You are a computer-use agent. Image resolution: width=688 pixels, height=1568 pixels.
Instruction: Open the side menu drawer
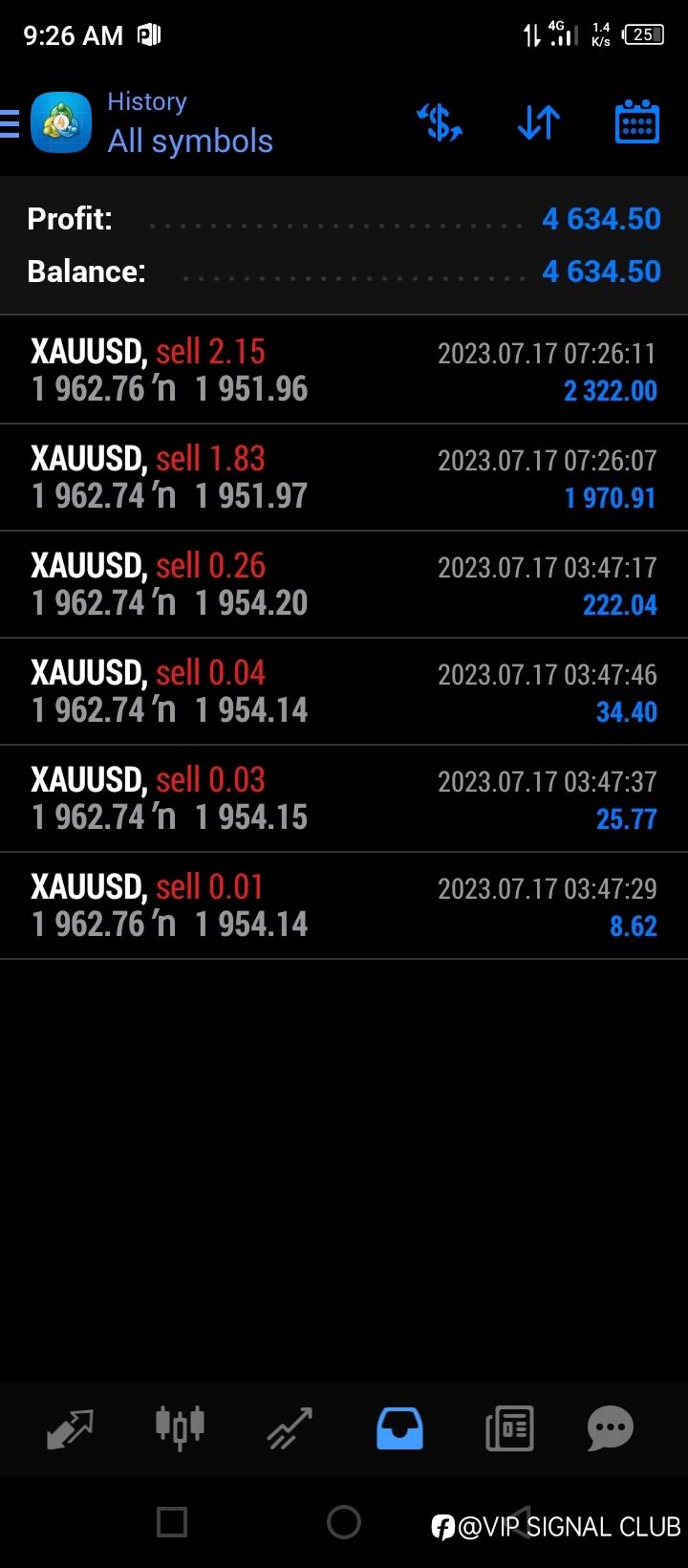[11, 123]
